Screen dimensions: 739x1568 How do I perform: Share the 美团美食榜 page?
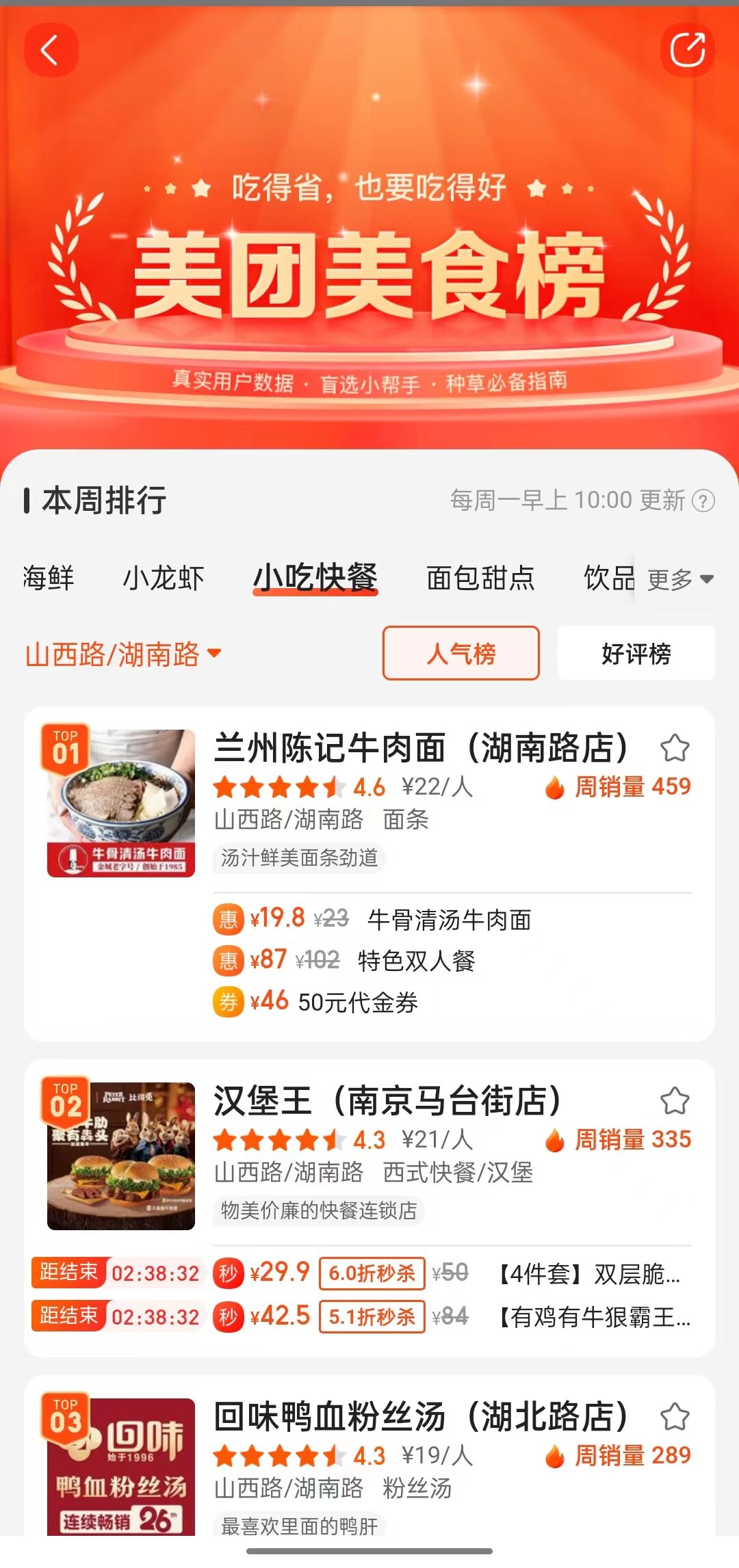click(687, 50)
